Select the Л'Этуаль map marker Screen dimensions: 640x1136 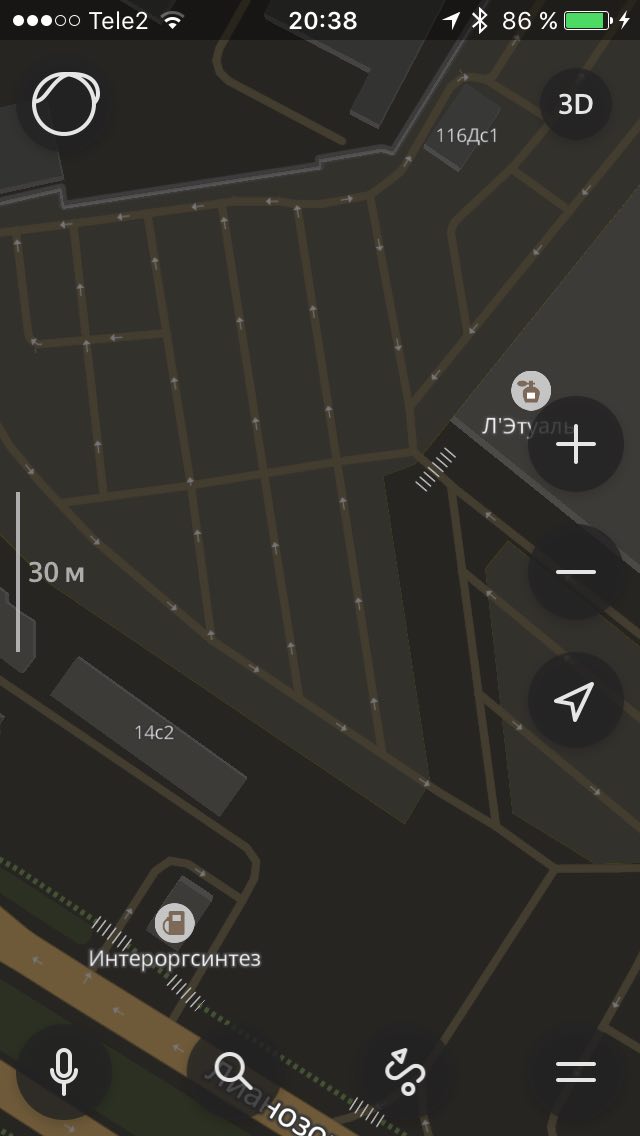[x=531, y=390]
